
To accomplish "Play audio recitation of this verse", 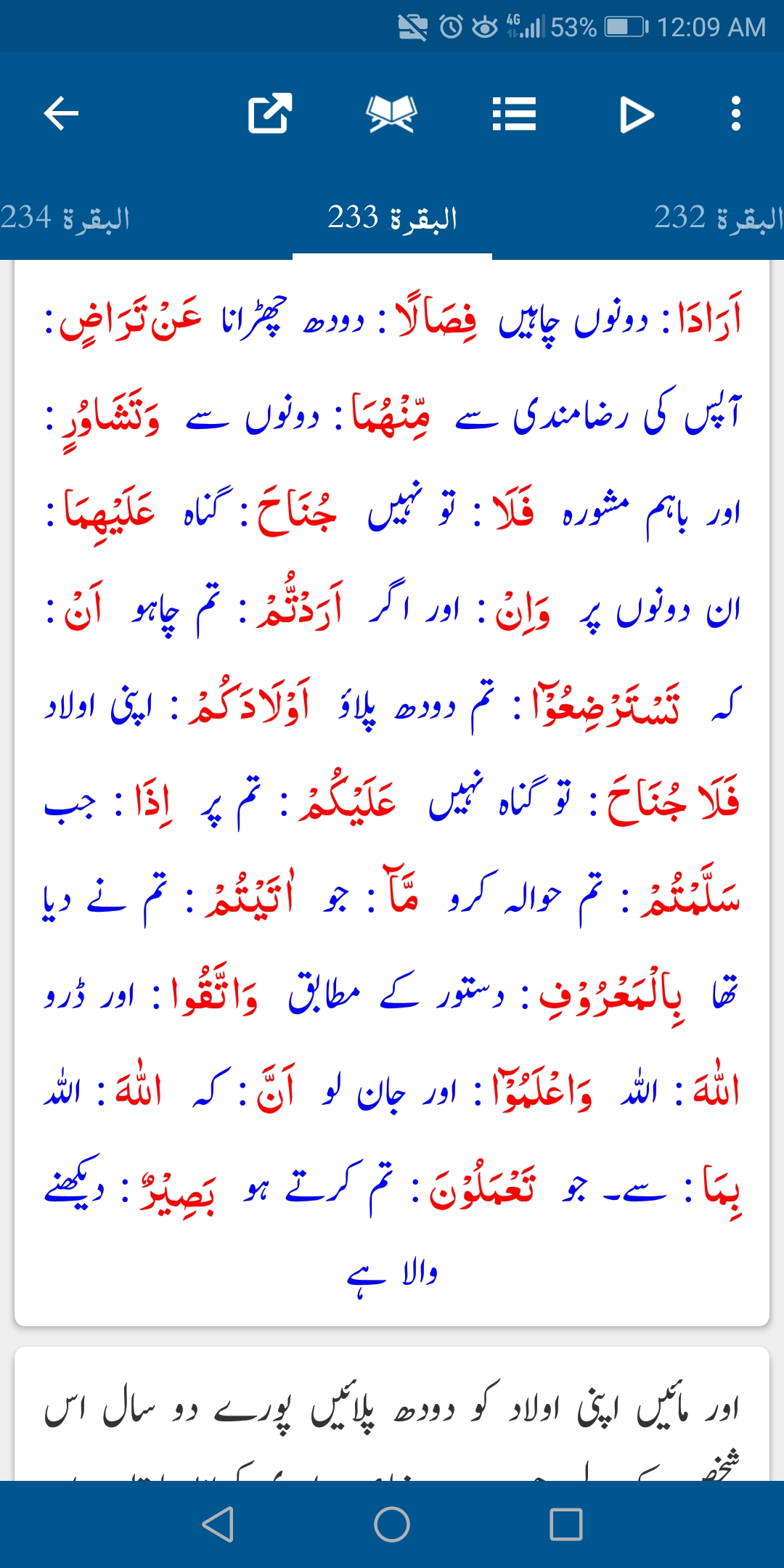I will tap(637, 115).
